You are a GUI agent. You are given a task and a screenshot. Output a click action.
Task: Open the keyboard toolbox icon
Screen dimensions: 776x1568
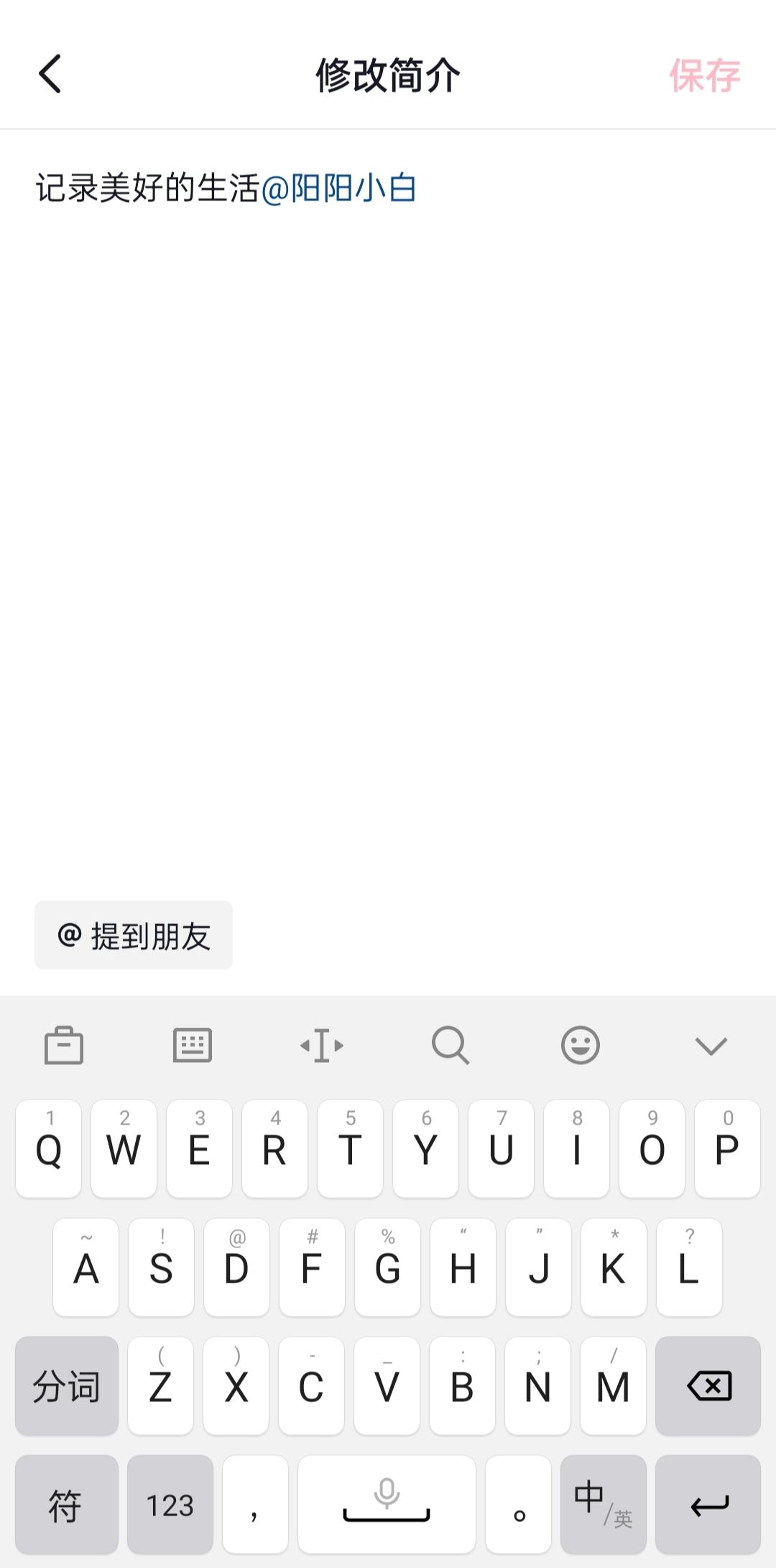[x=65, y=1046]
